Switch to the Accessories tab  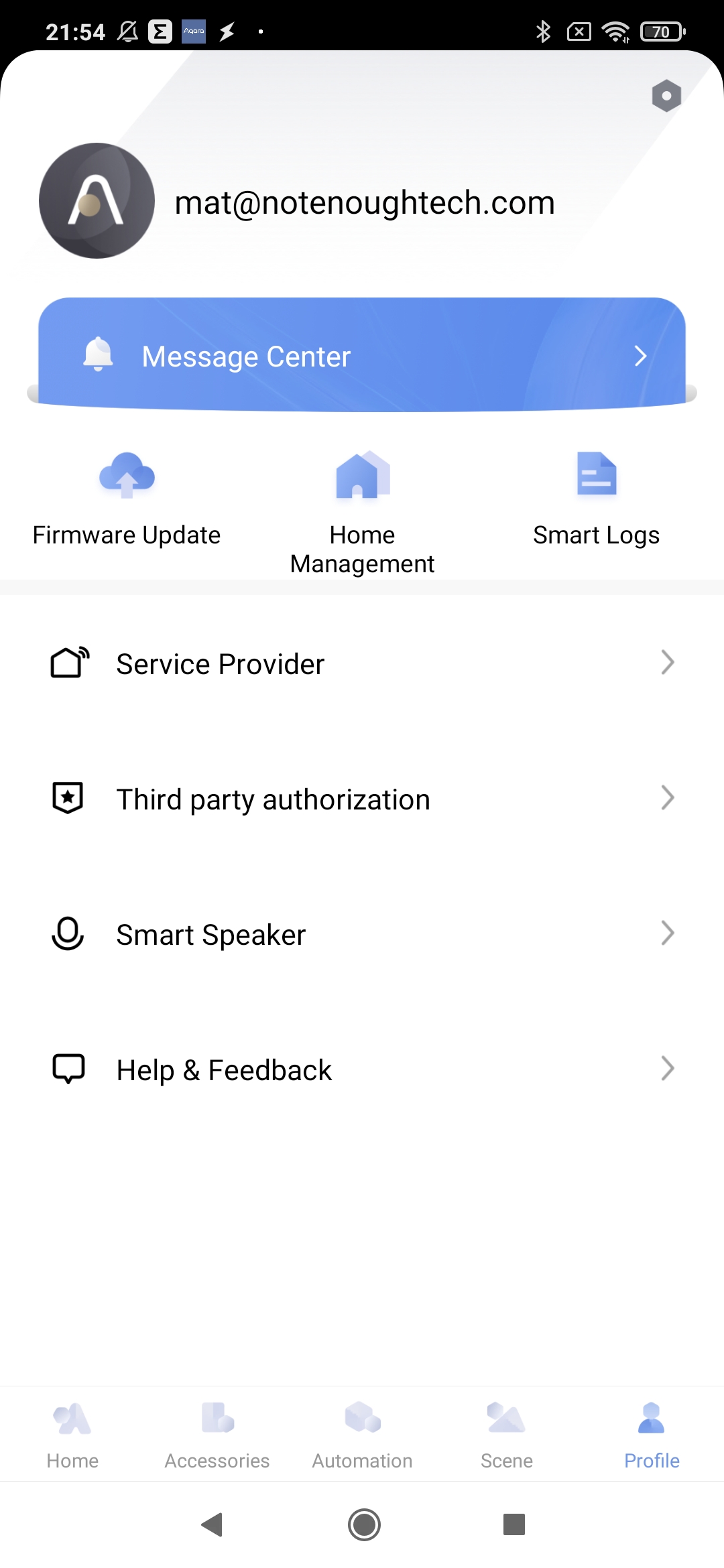(217, 1435)
